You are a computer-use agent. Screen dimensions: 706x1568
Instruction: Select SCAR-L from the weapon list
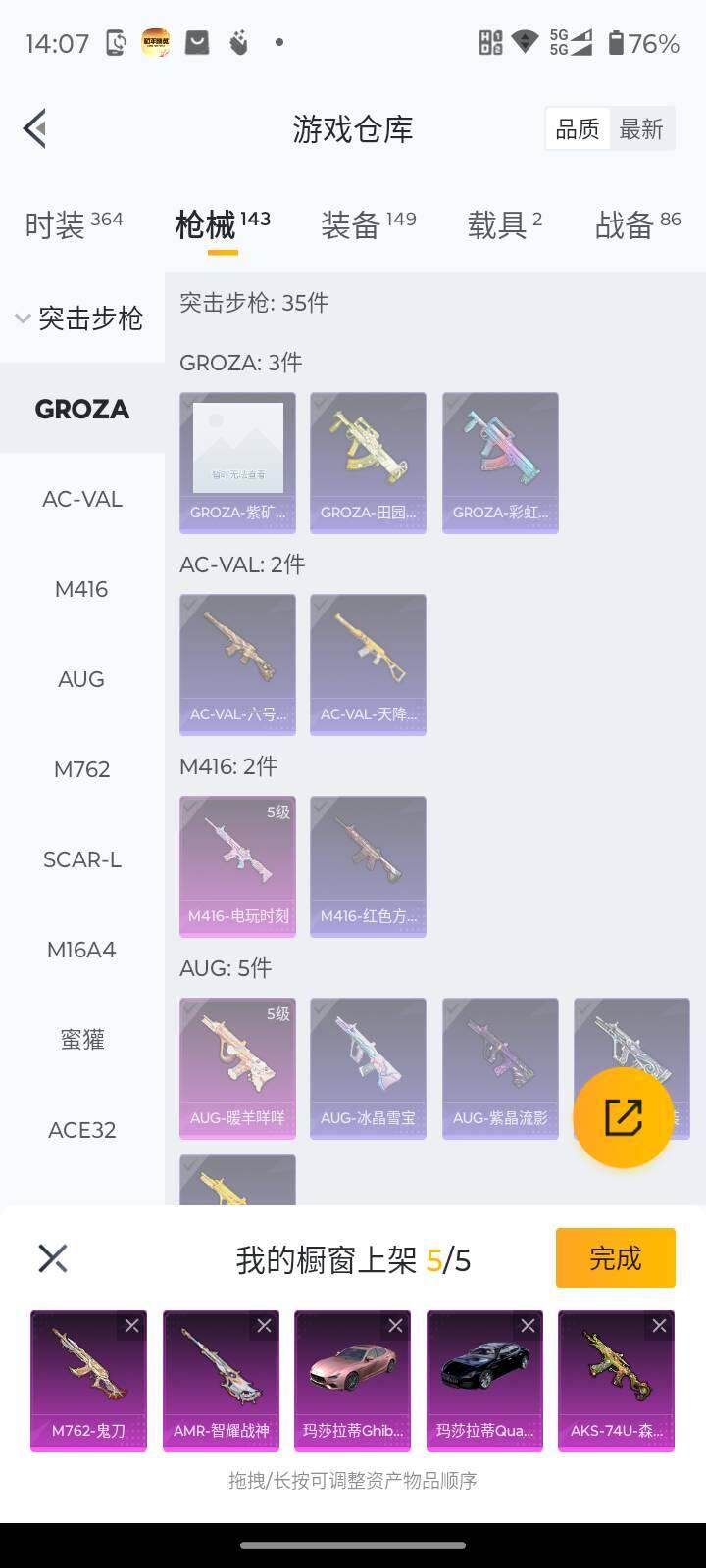[82, 859]
